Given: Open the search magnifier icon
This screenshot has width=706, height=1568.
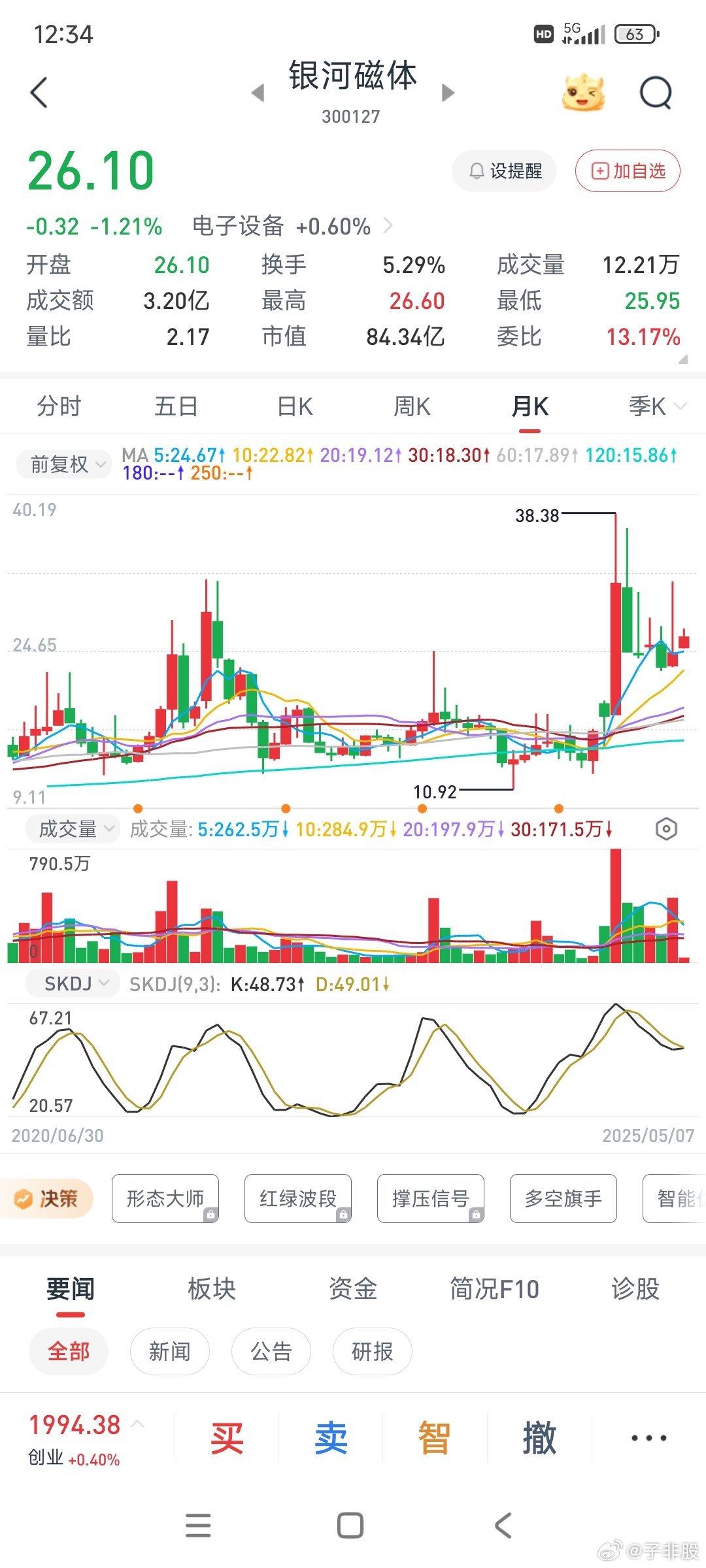Looking at the screenshot, I should point(655,92).
